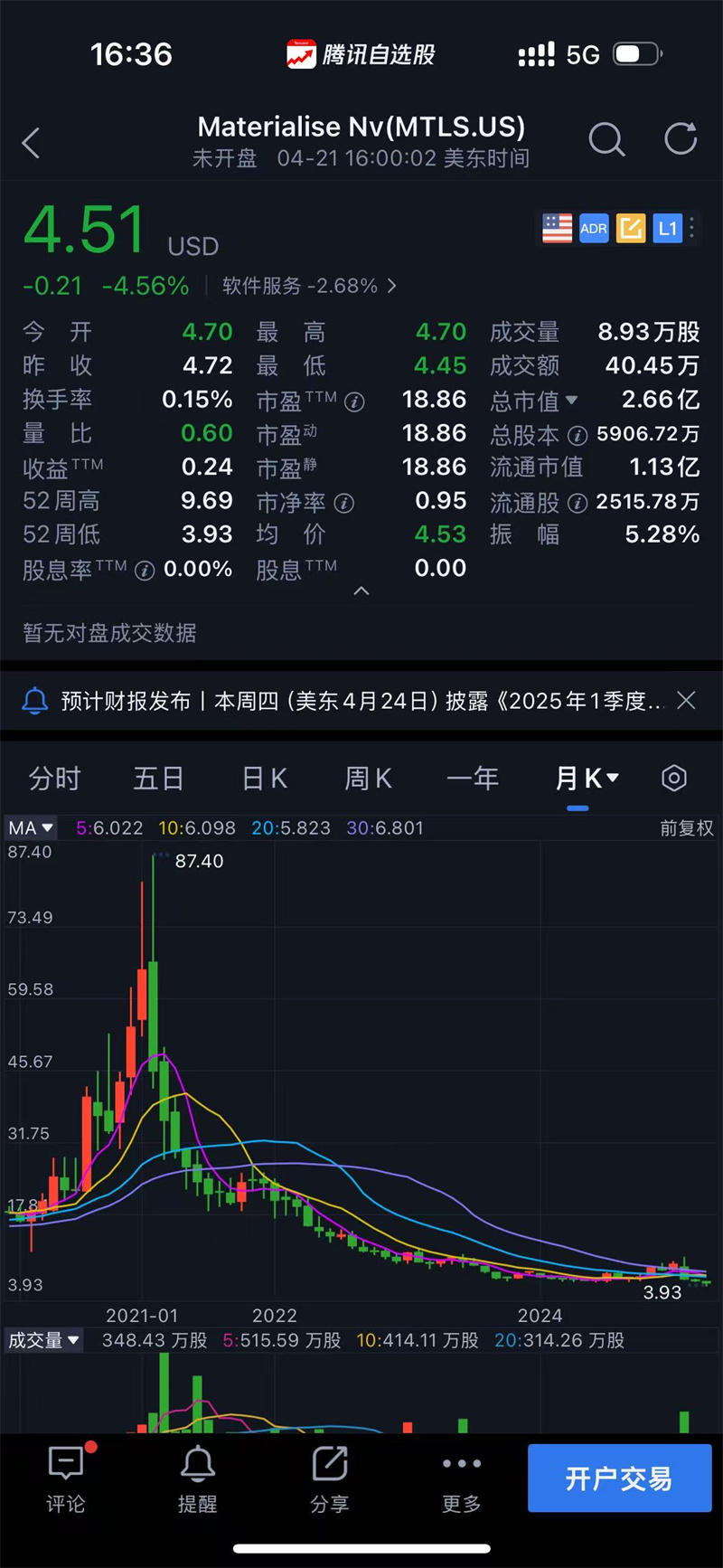
Task: Change the MA indicator dropdown
Action: pos(31,828)
